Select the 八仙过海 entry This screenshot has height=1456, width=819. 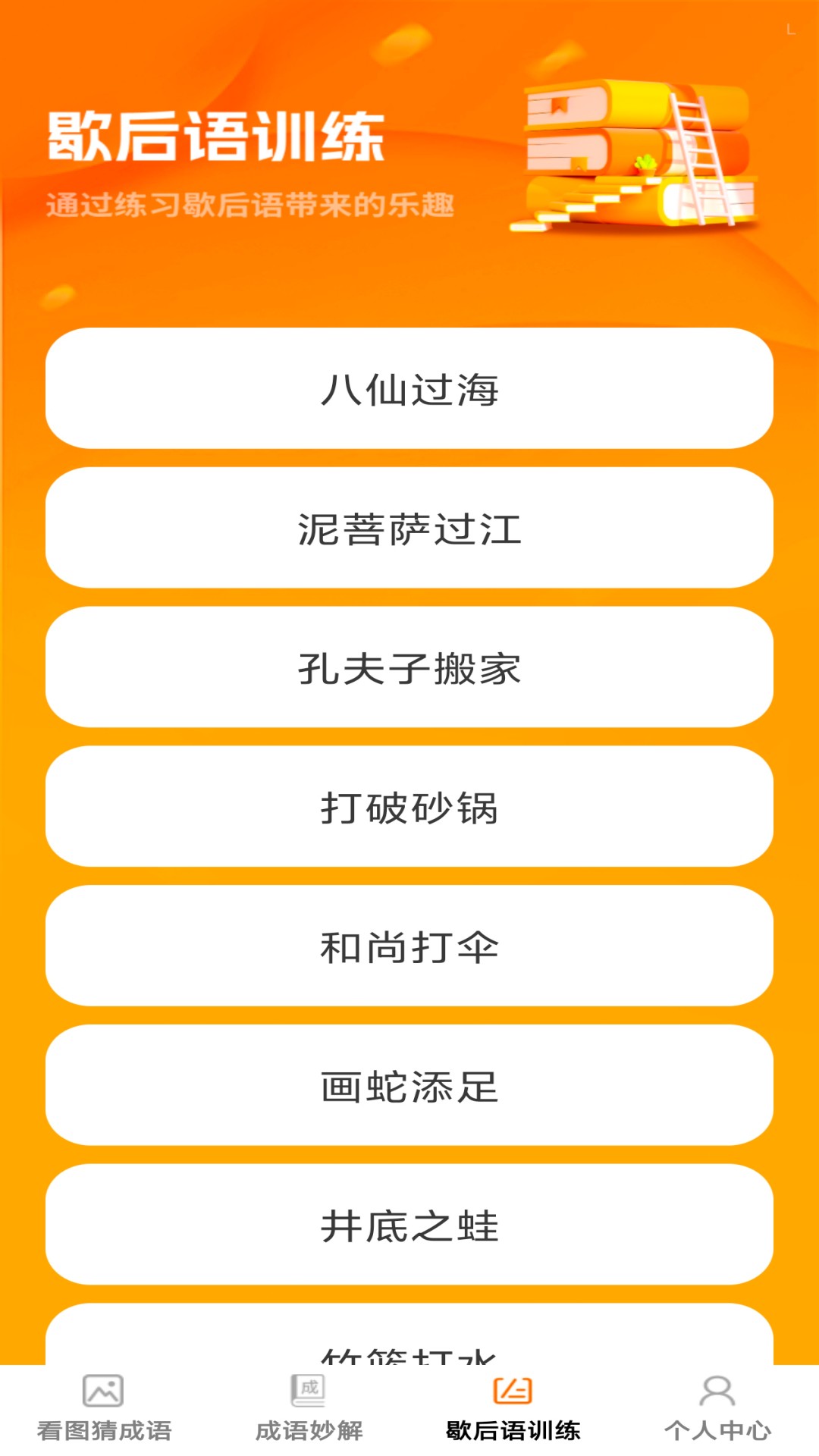pos(409,389)
